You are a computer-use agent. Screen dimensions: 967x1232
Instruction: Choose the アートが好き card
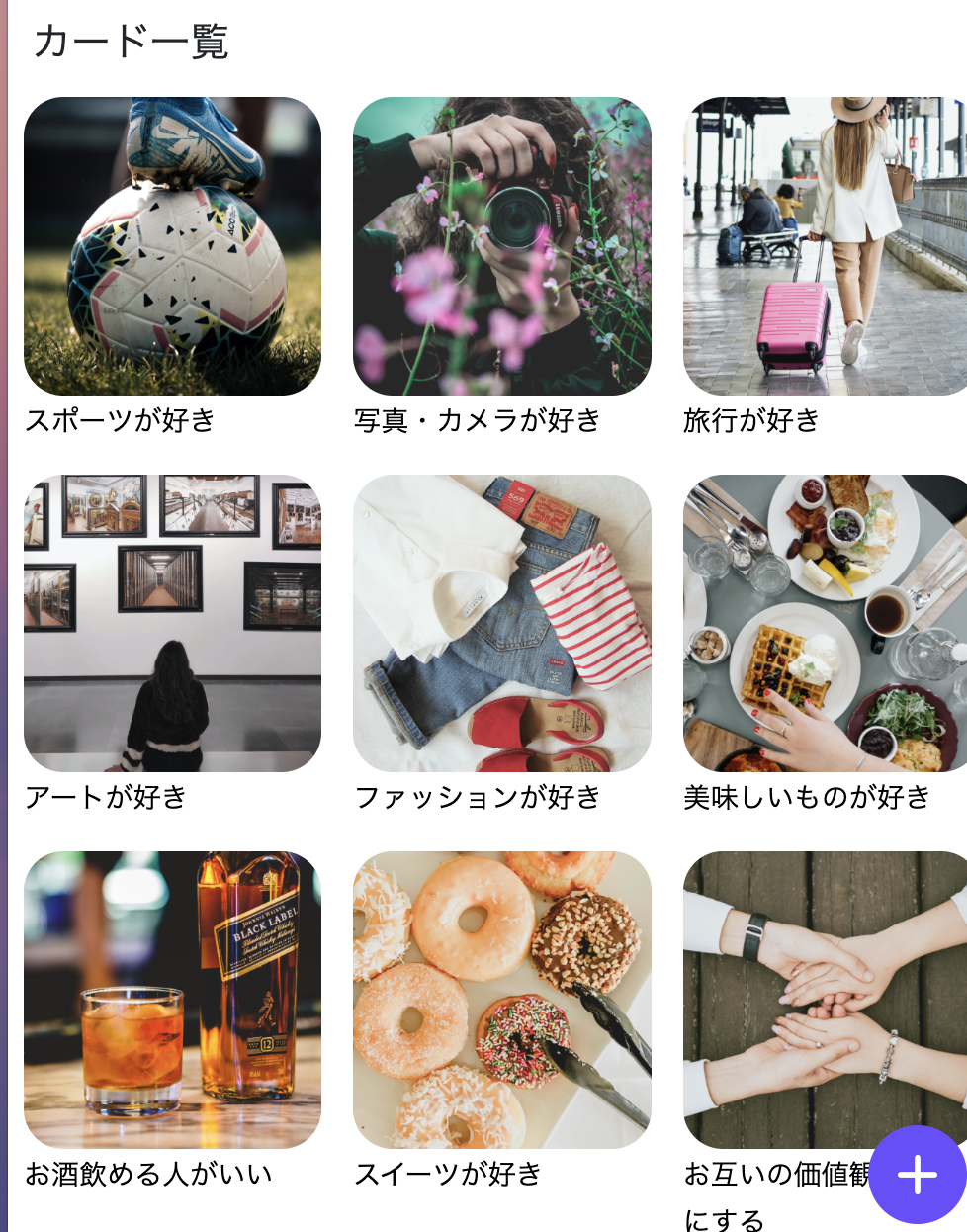click(x=172, y=623)
